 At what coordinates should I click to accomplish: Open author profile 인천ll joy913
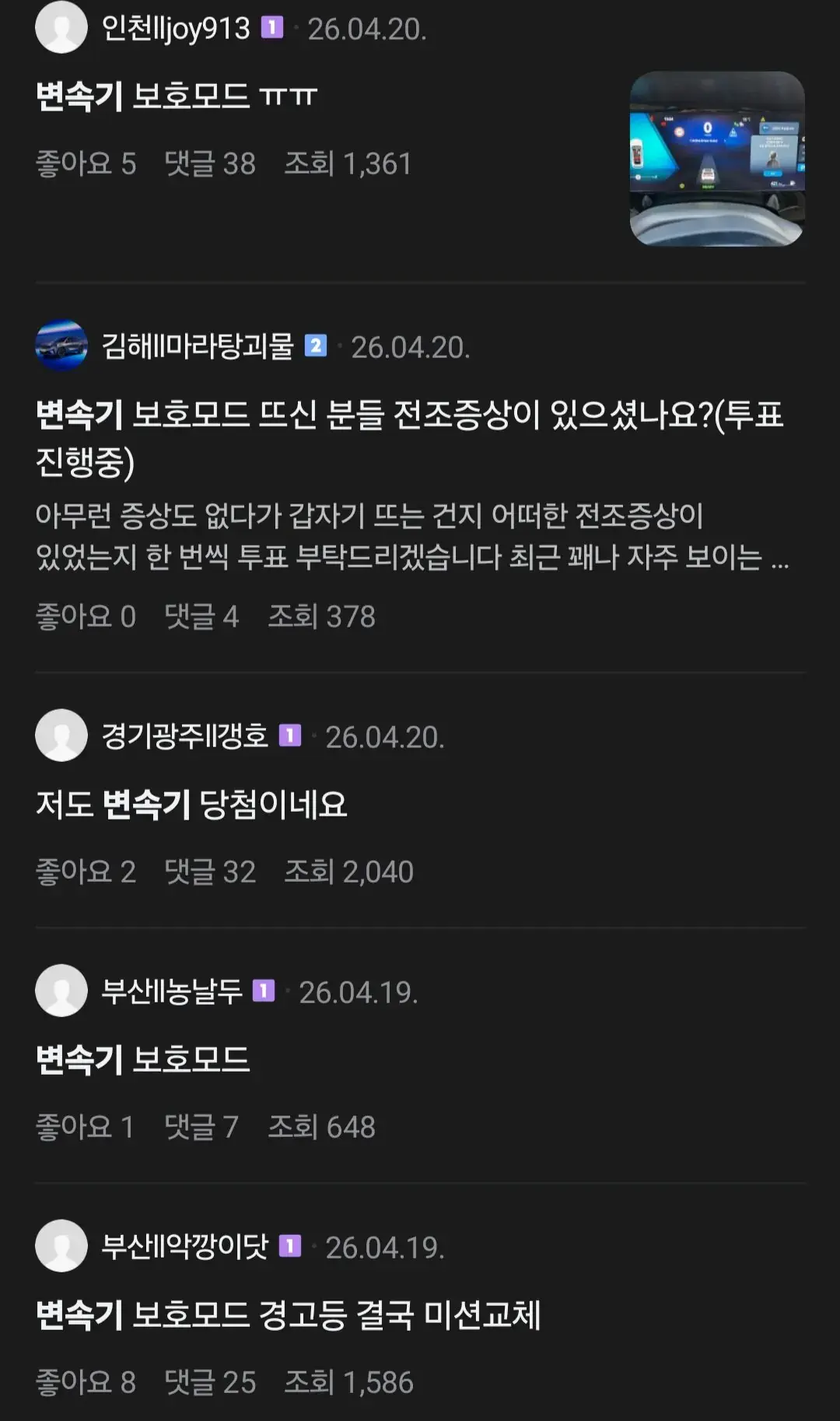pyautogui.click(x=176, y=28)
